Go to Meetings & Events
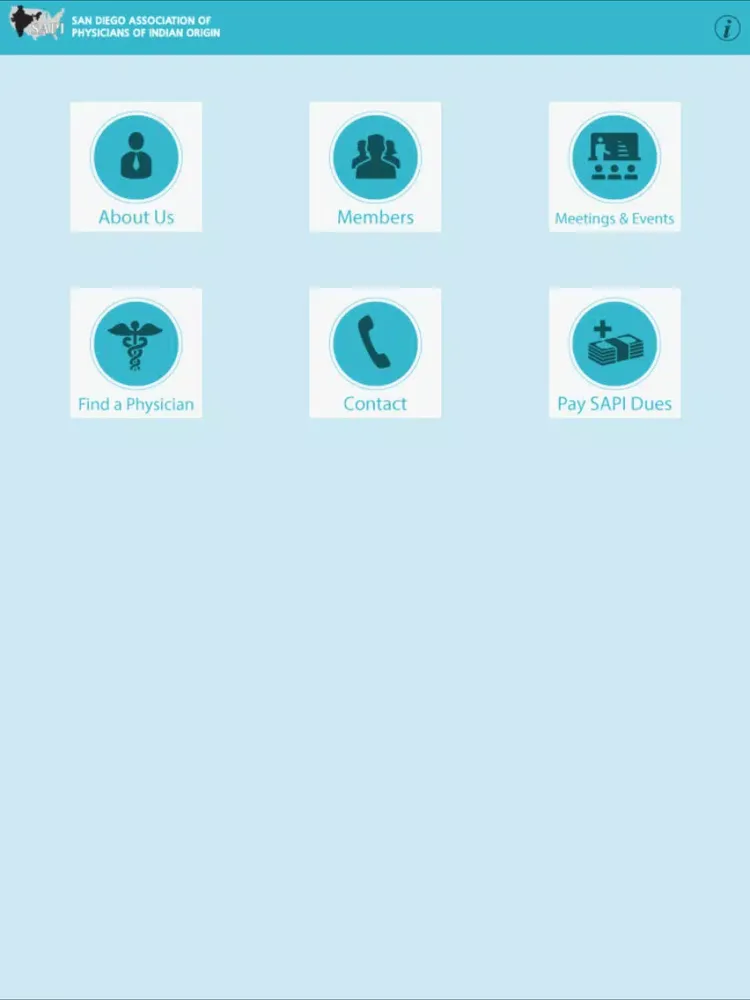The image size is (750, 1000). (x=614, y=167)
